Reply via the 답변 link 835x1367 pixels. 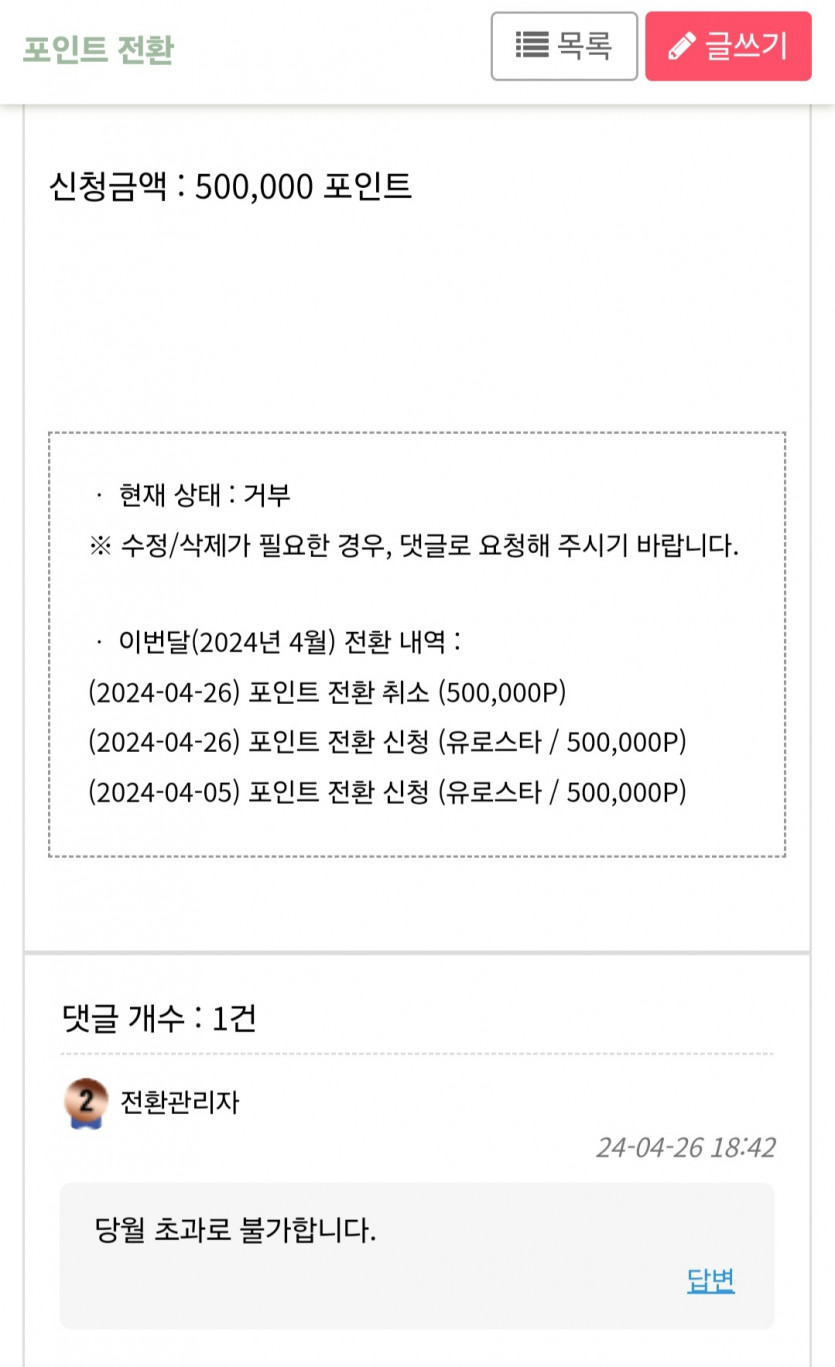[710, 1280]
